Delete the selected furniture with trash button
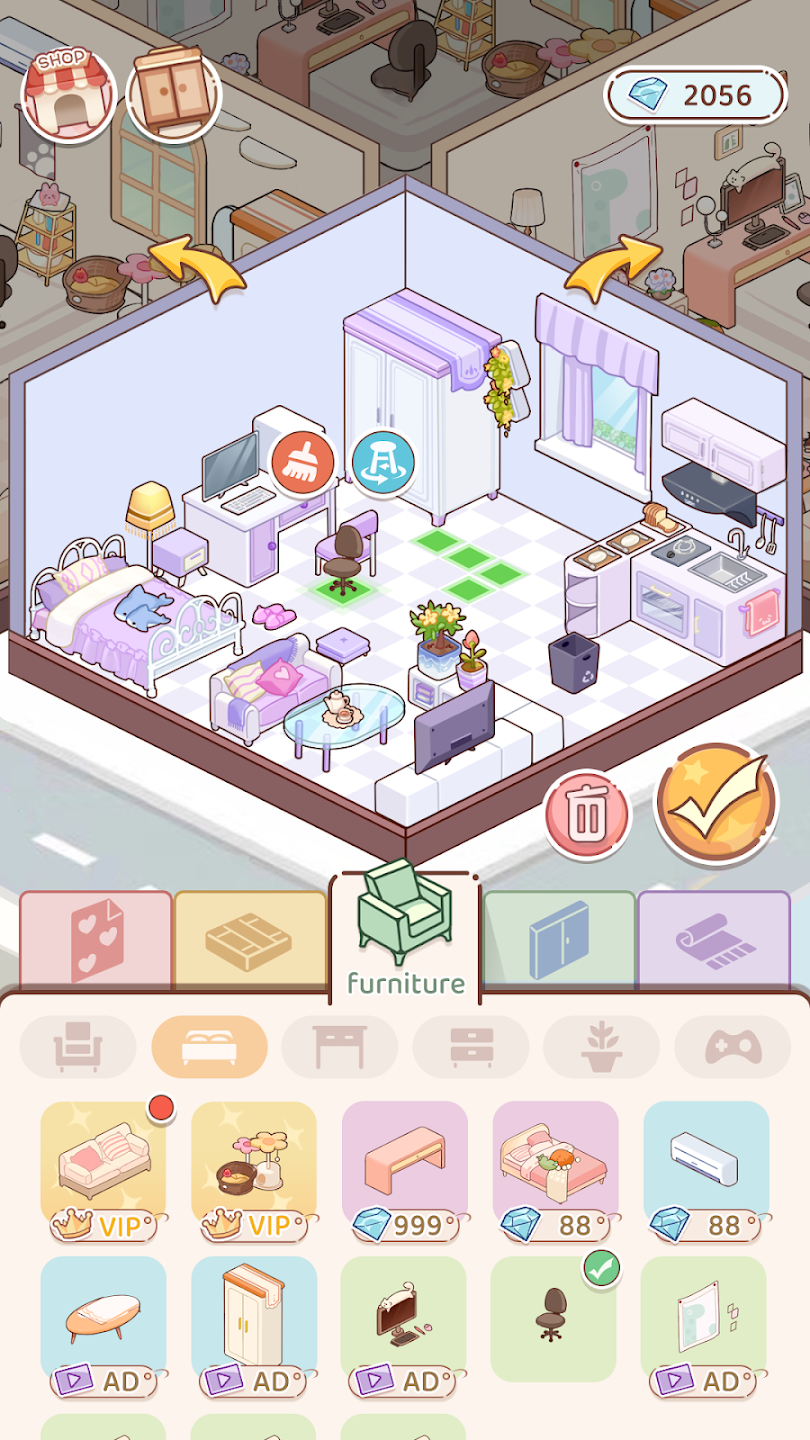The height and width of the screenshot is (1440, 810). (x=588, y=814)
